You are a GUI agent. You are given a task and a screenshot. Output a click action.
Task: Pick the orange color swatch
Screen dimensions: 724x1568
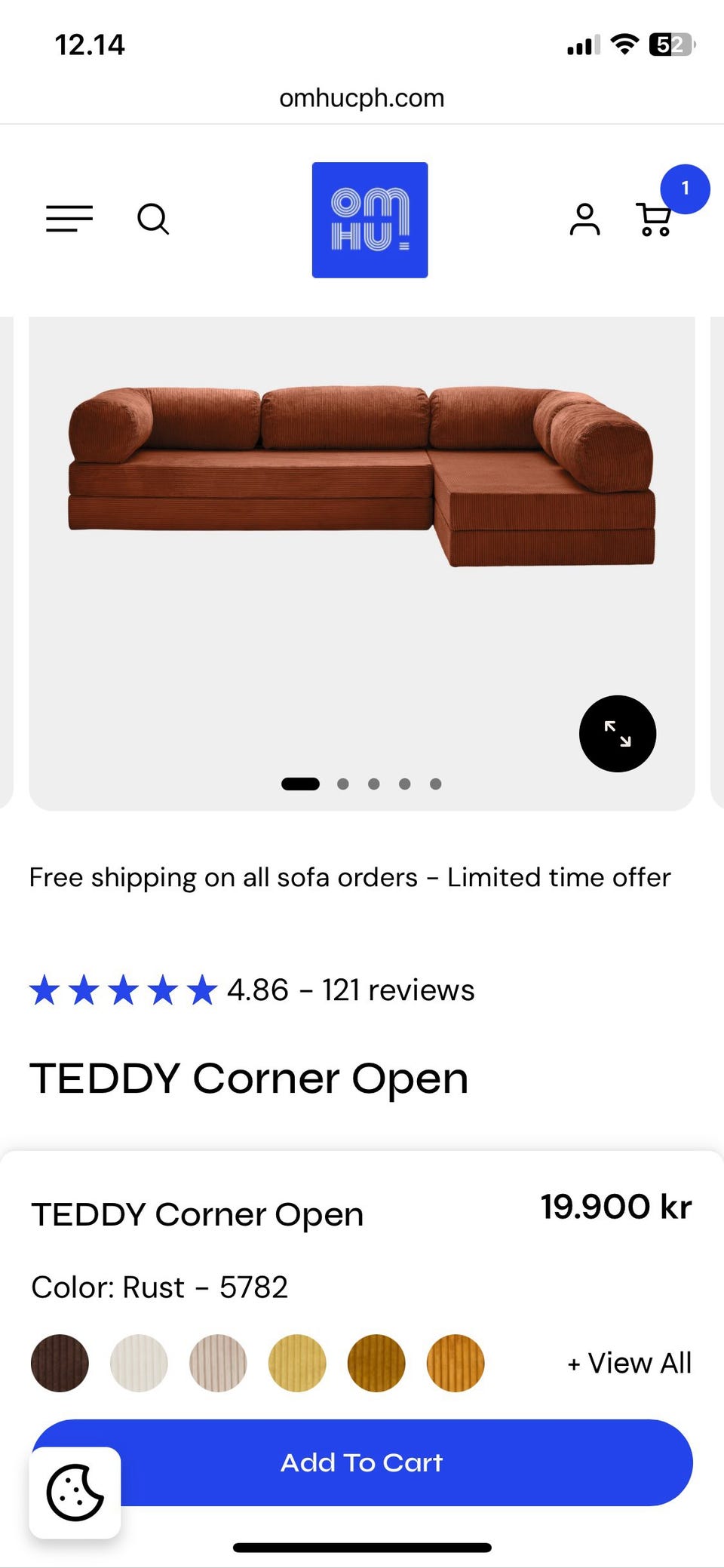[456, 1363]
